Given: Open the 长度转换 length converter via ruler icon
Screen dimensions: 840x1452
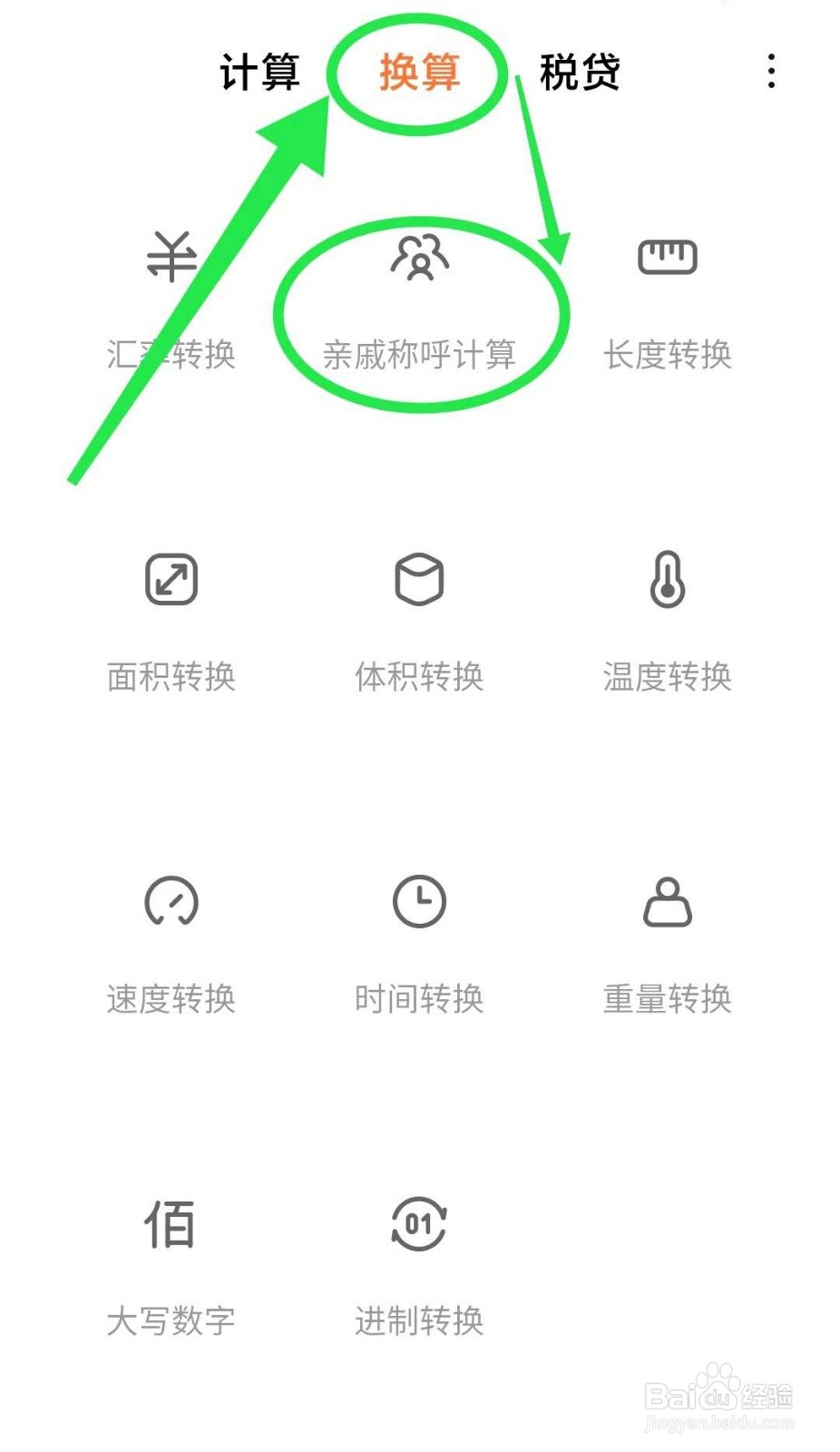Looking at the screenshot, I should coord(669,259).
